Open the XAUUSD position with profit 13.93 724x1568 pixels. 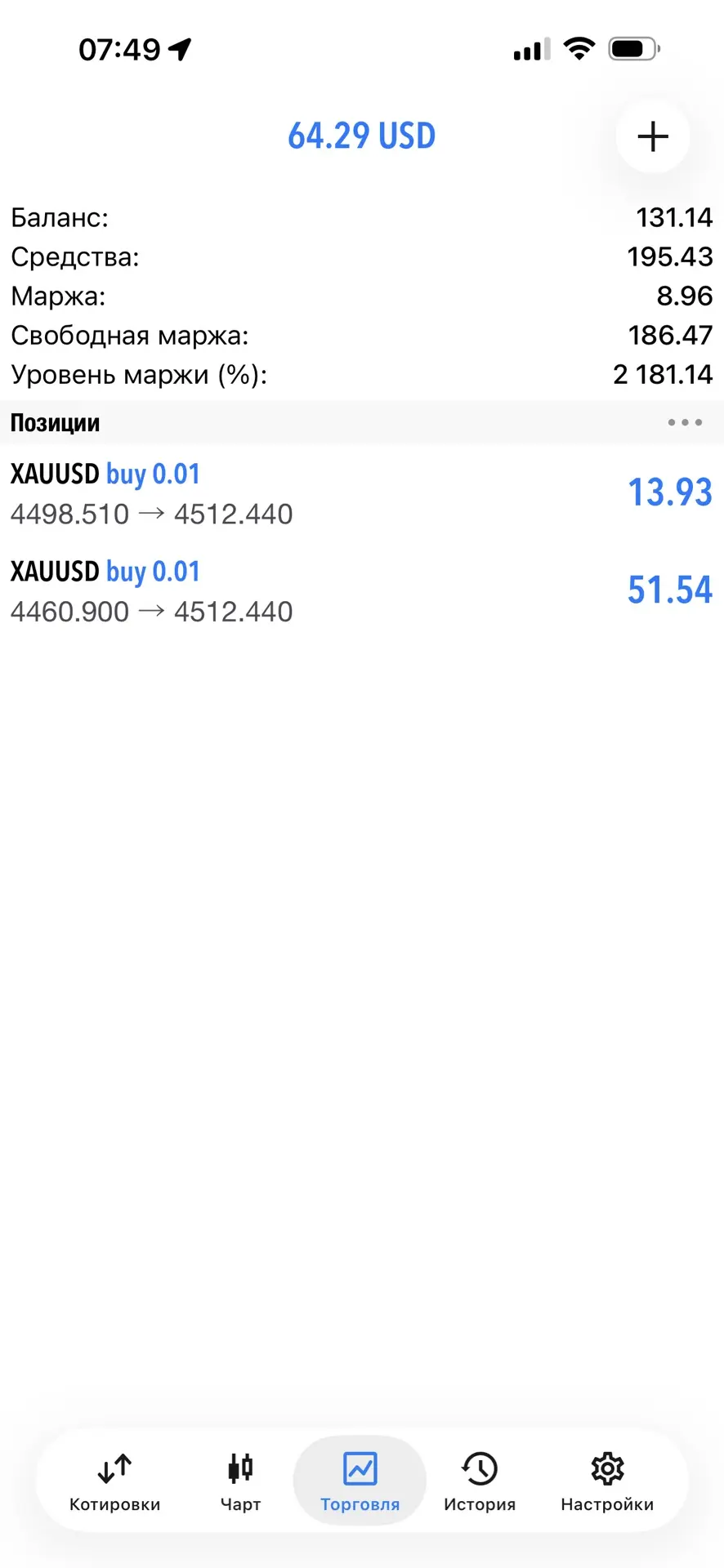tap(362, 493)
